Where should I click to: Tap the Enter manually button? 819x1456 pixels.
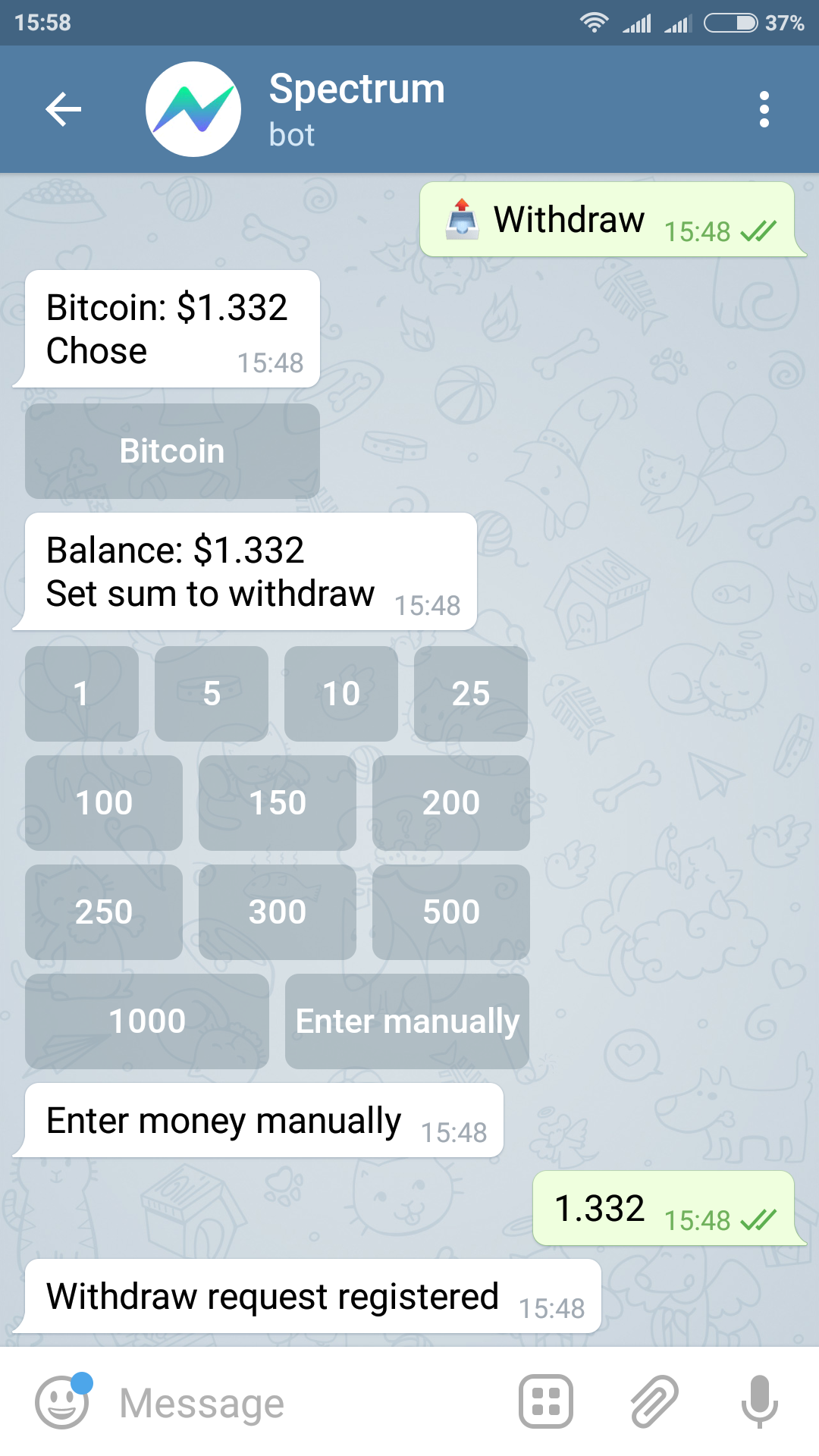tap(407, 1021)
